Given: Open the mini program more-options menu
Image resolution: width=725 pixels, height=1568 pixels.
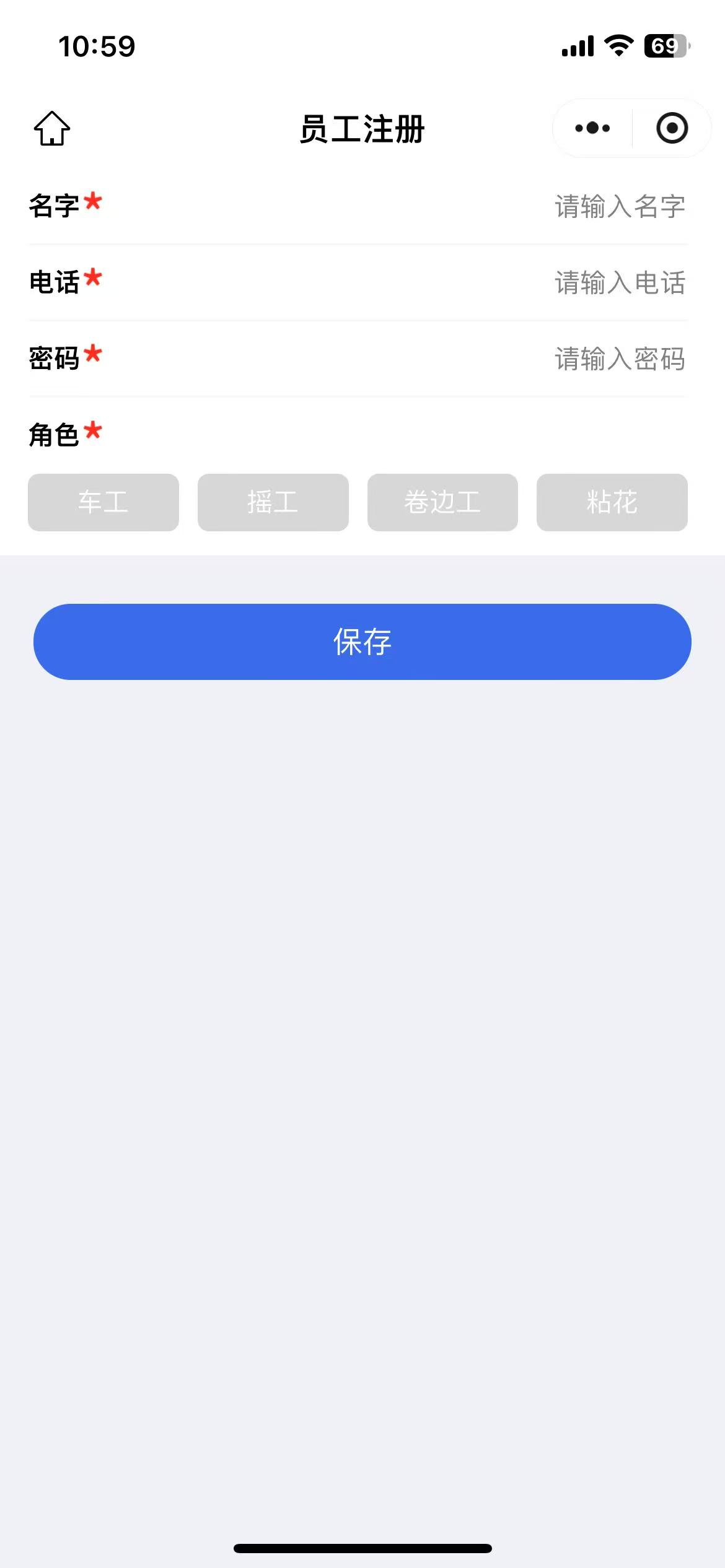Looking at the screenshot, I should coord(592,128).
